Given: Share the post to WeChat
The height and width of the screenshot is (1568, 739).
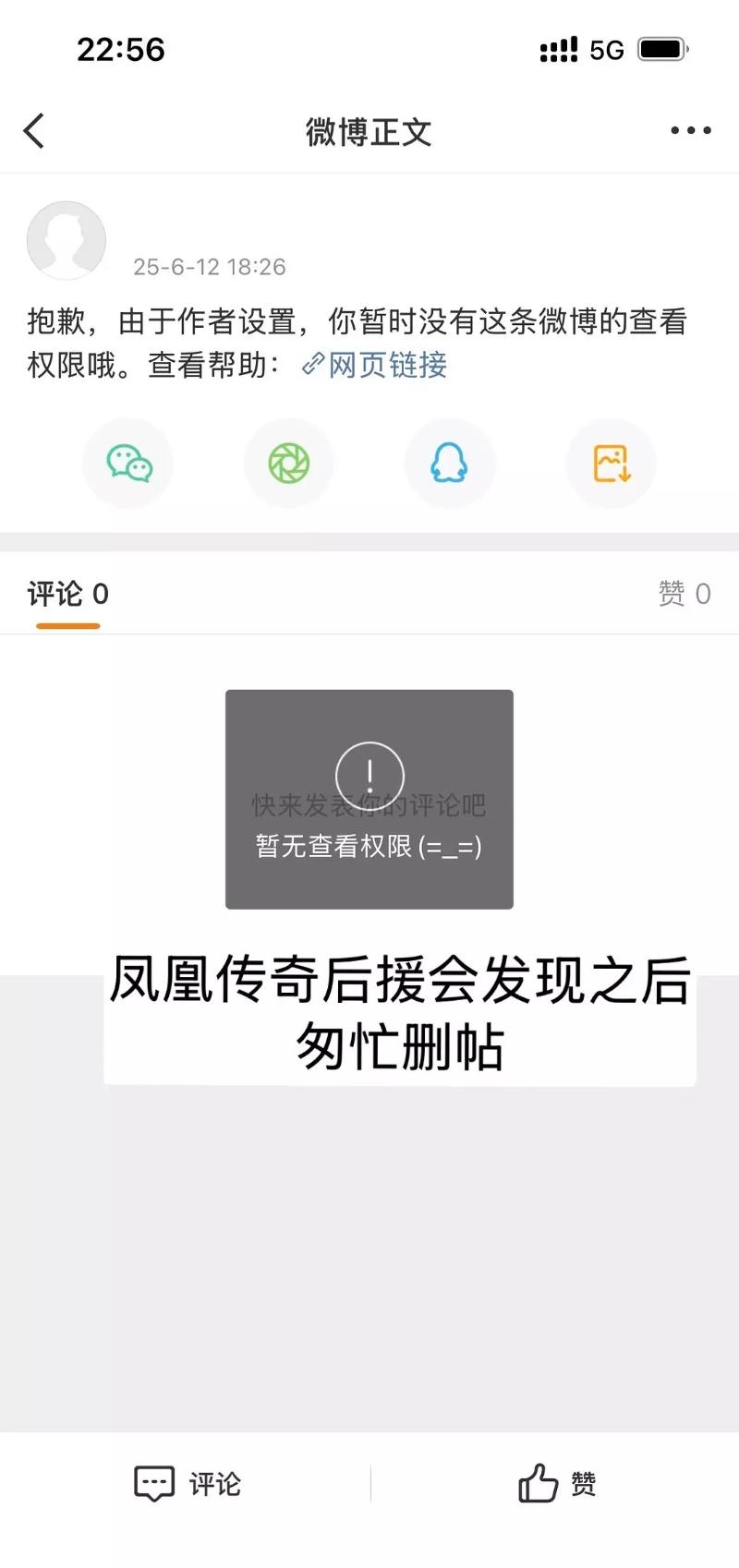Looking at the screenshot, I should pos(128,464).
